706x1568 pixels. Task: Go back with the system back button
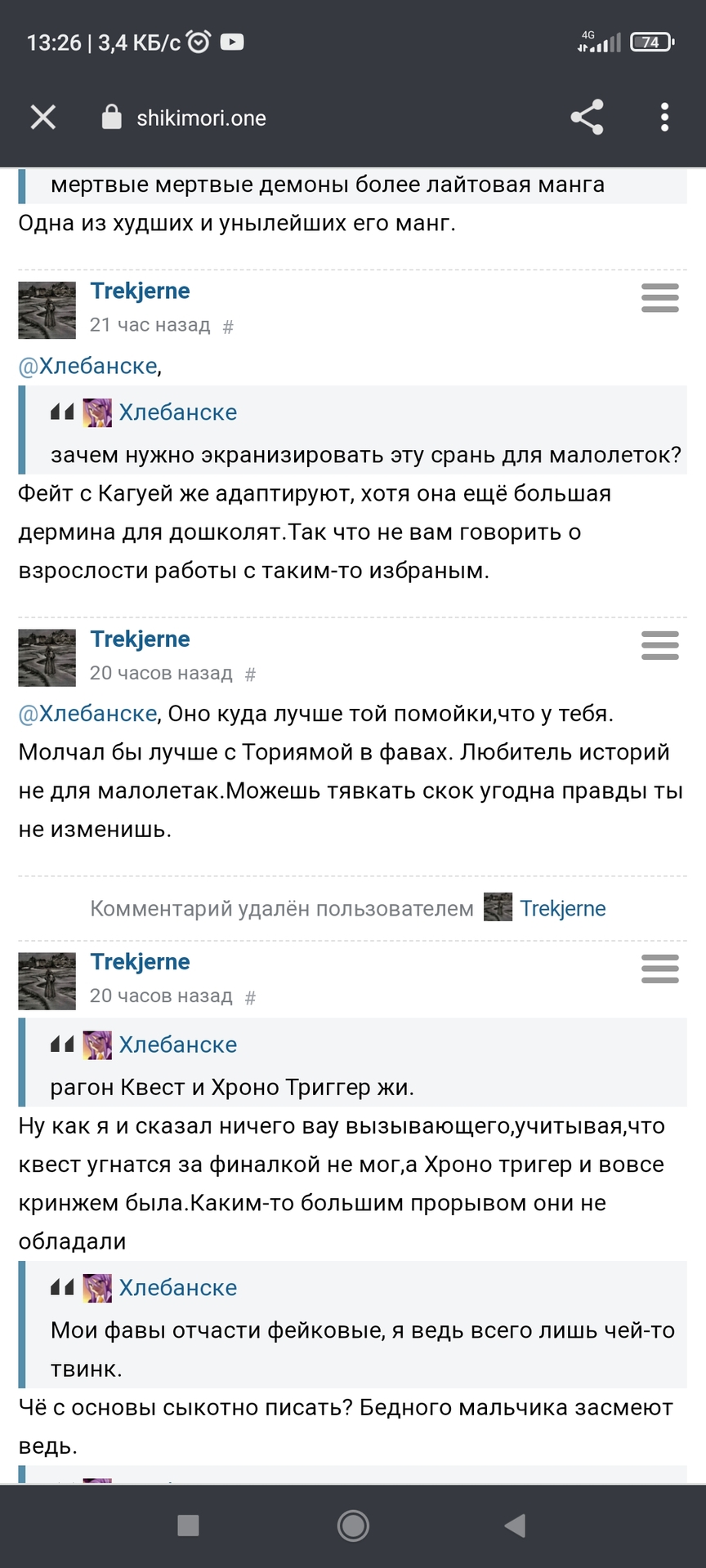(515, 1526)
